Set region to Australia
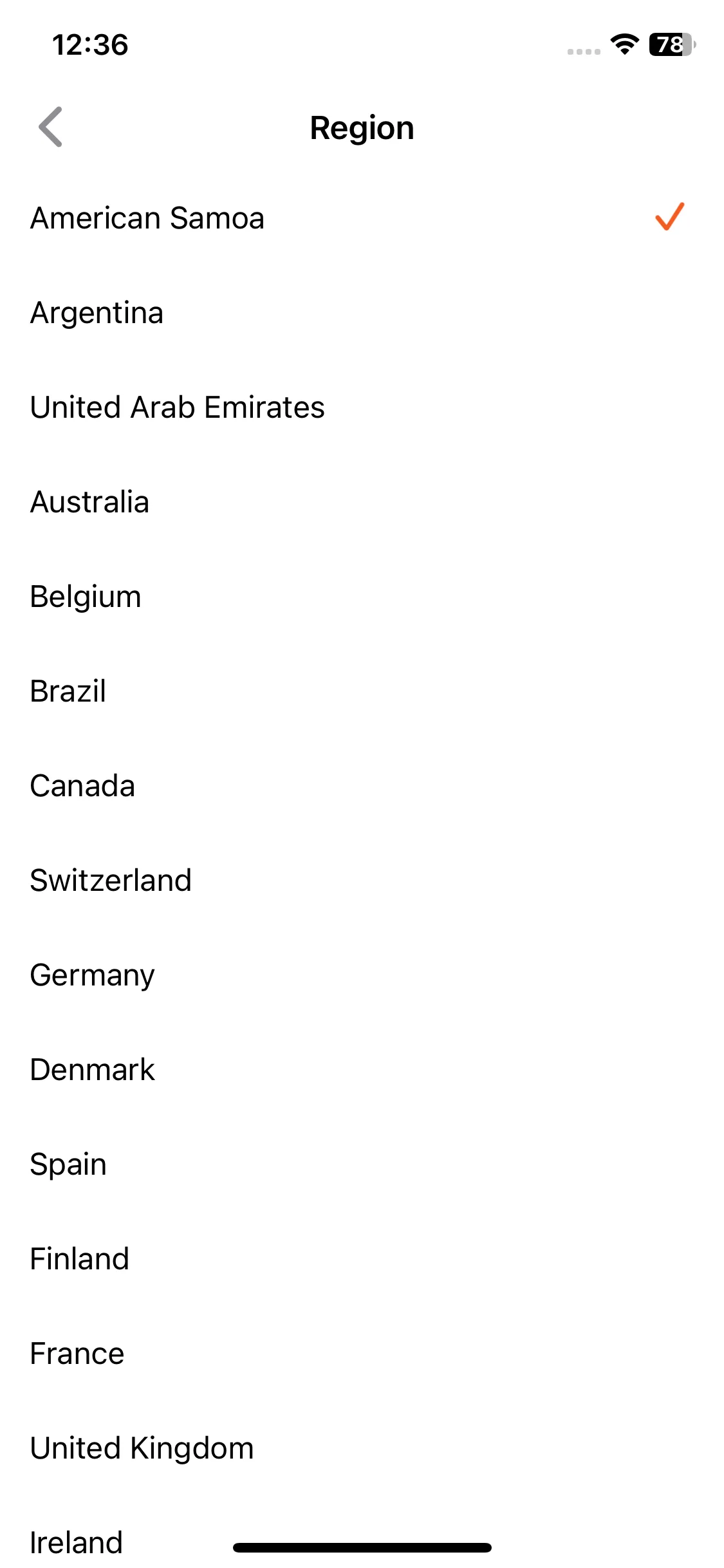 tap(362, 501)
